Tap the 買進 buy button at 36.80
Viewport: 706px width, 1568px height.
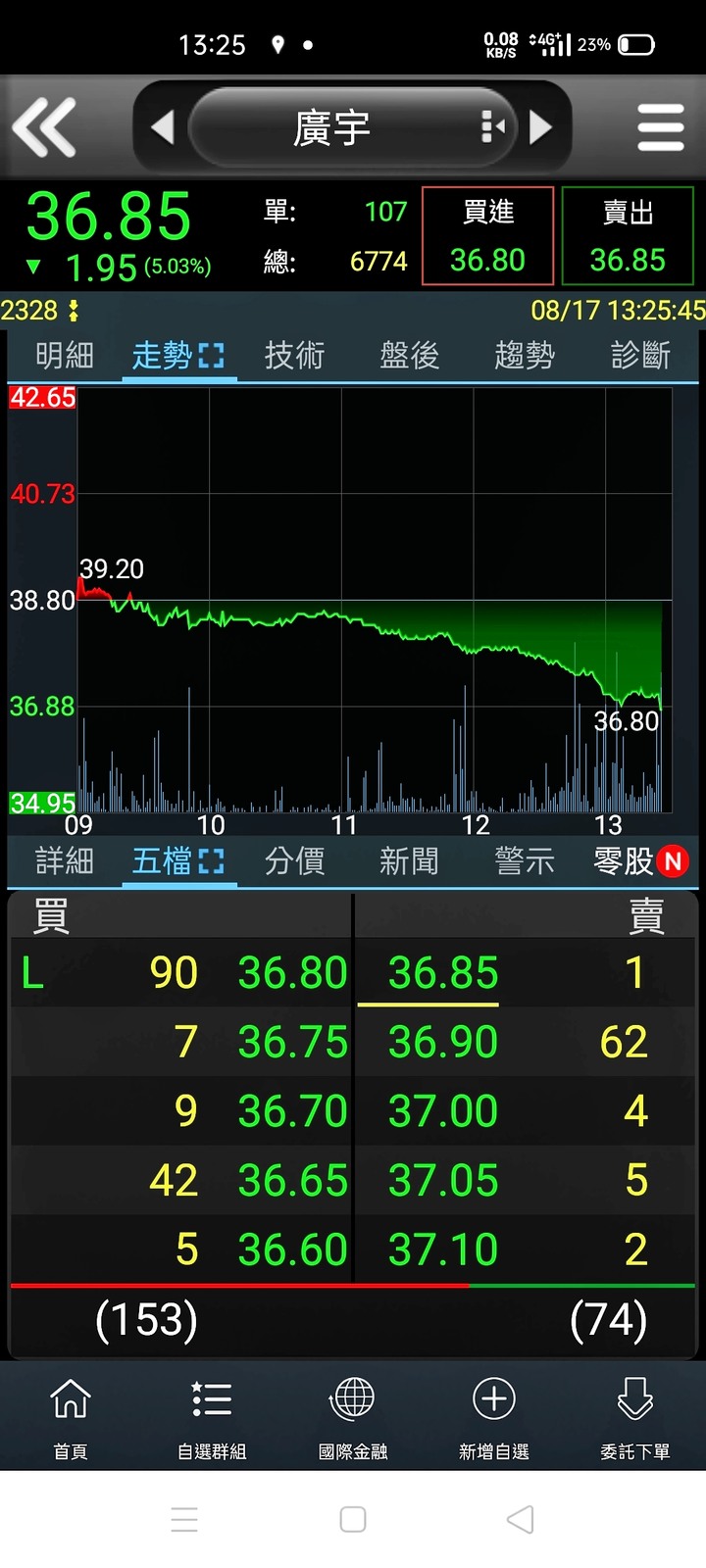[487, 236]
